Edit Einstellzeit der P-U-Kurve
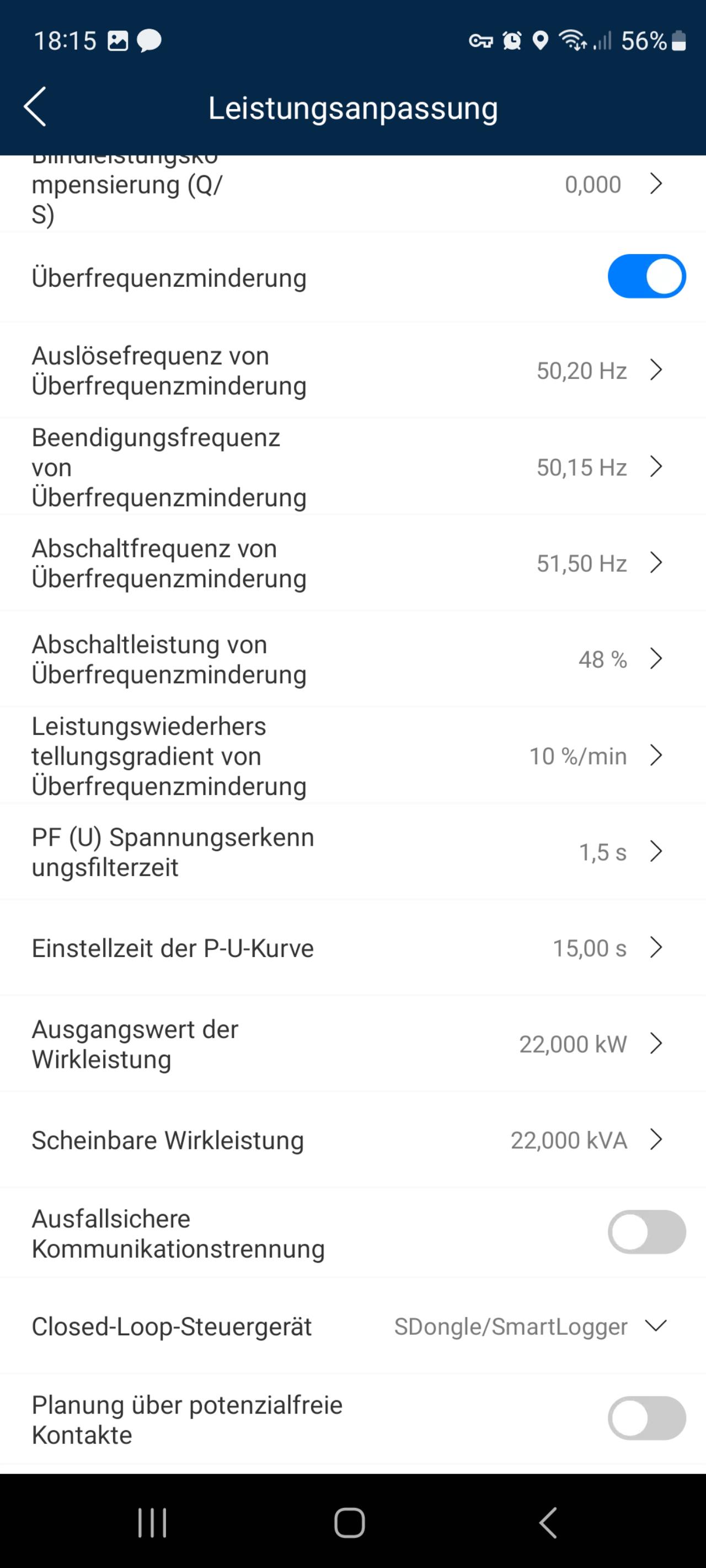706x1568 pixels. click(352, 948)
